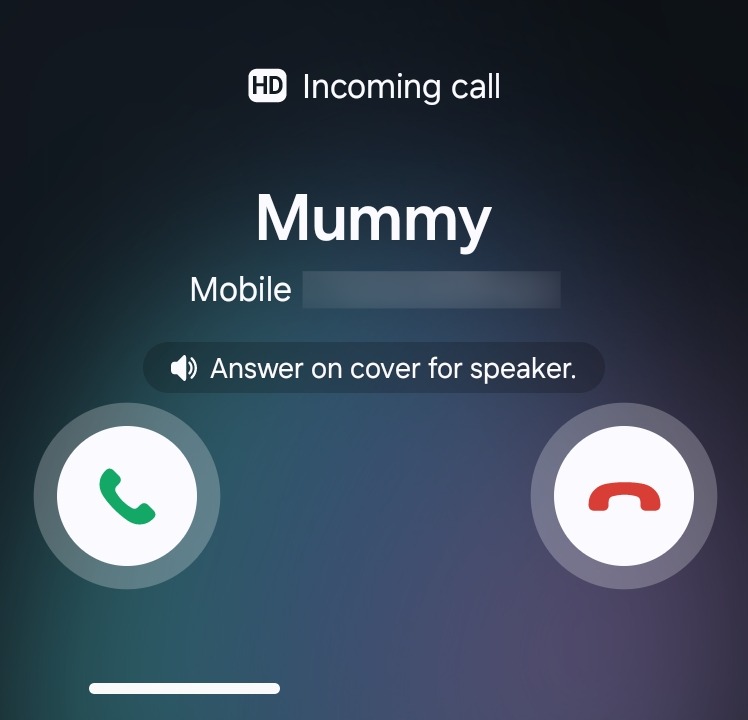Decline the call with the red button
The width and height of the screenshot is (748, 720).
pos(624,496)
